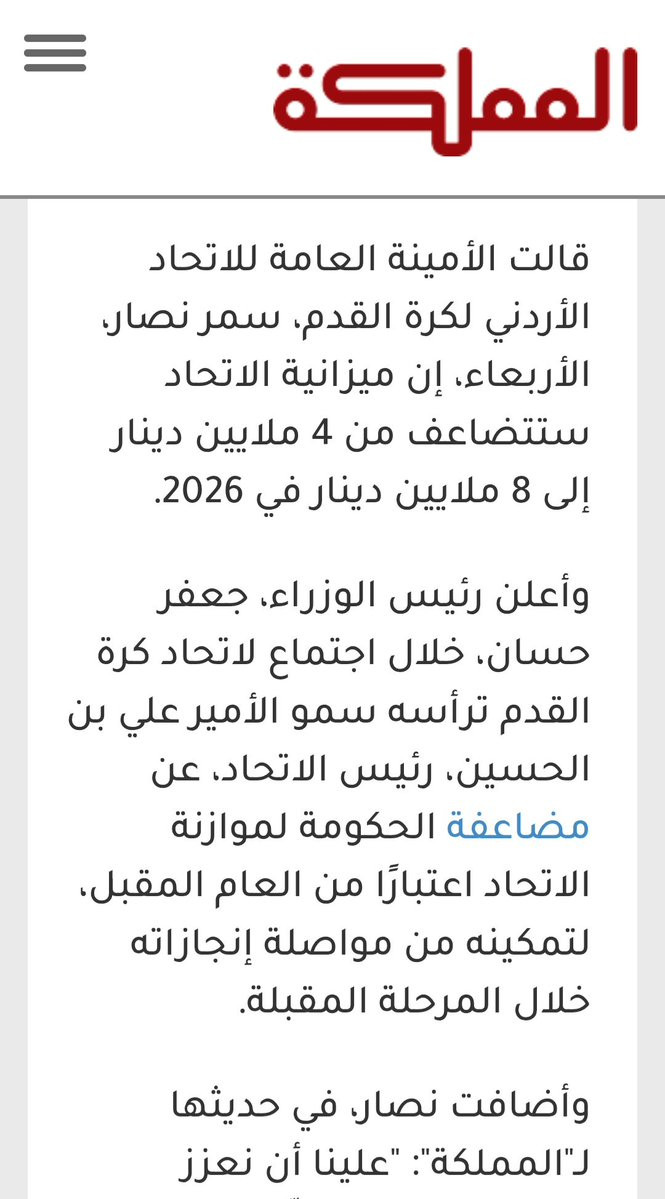This screenshot has width=665, height=1199.
Task: Go to the المملكة home page via the header logo
Action: (x=456, y=100)
